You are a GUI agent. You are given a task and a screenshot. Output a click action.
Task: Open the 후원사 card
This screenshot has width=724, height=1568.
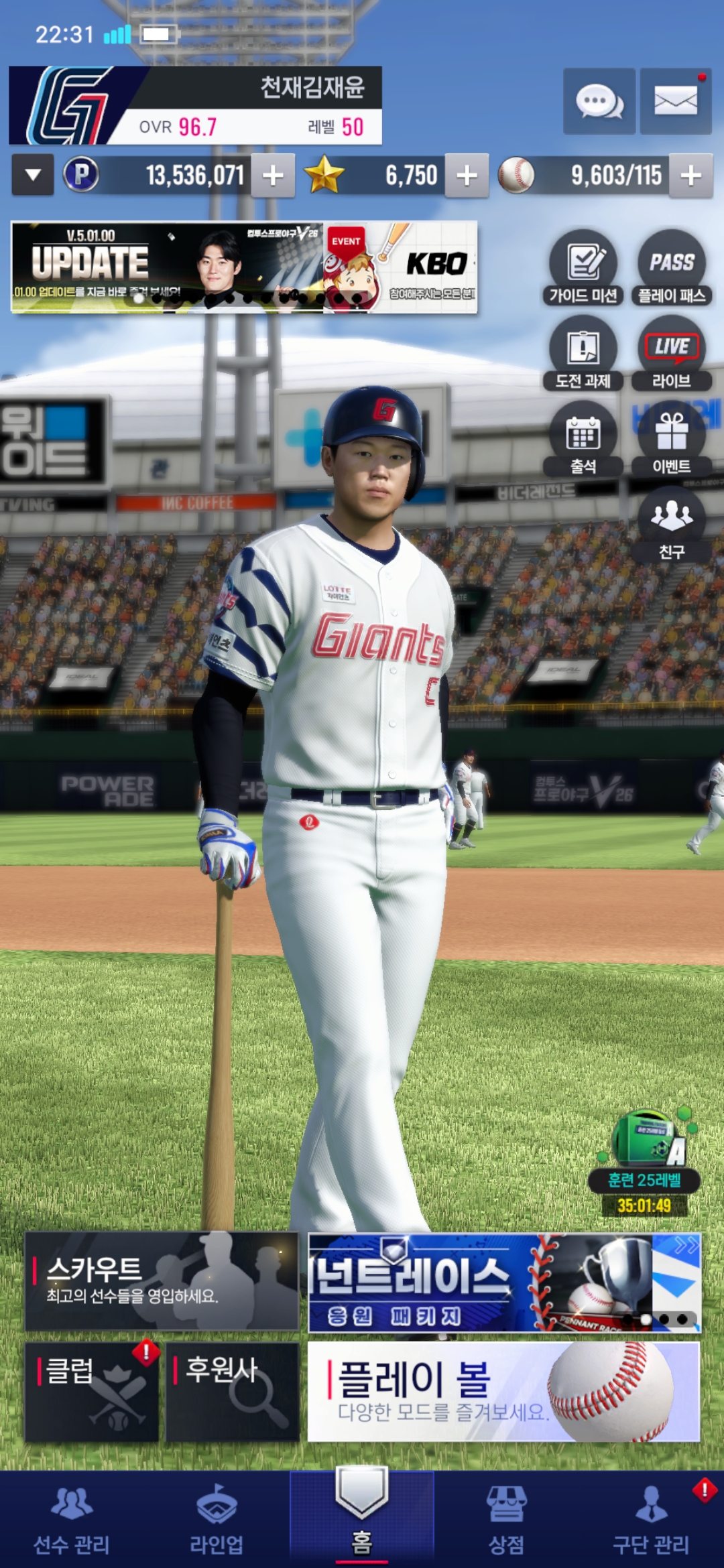point(232,1392)
